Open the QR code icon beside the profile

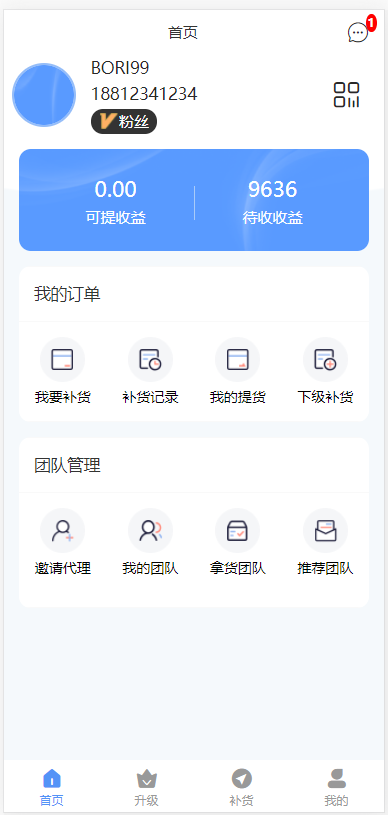pyautogui.click(x=346, y=95)
